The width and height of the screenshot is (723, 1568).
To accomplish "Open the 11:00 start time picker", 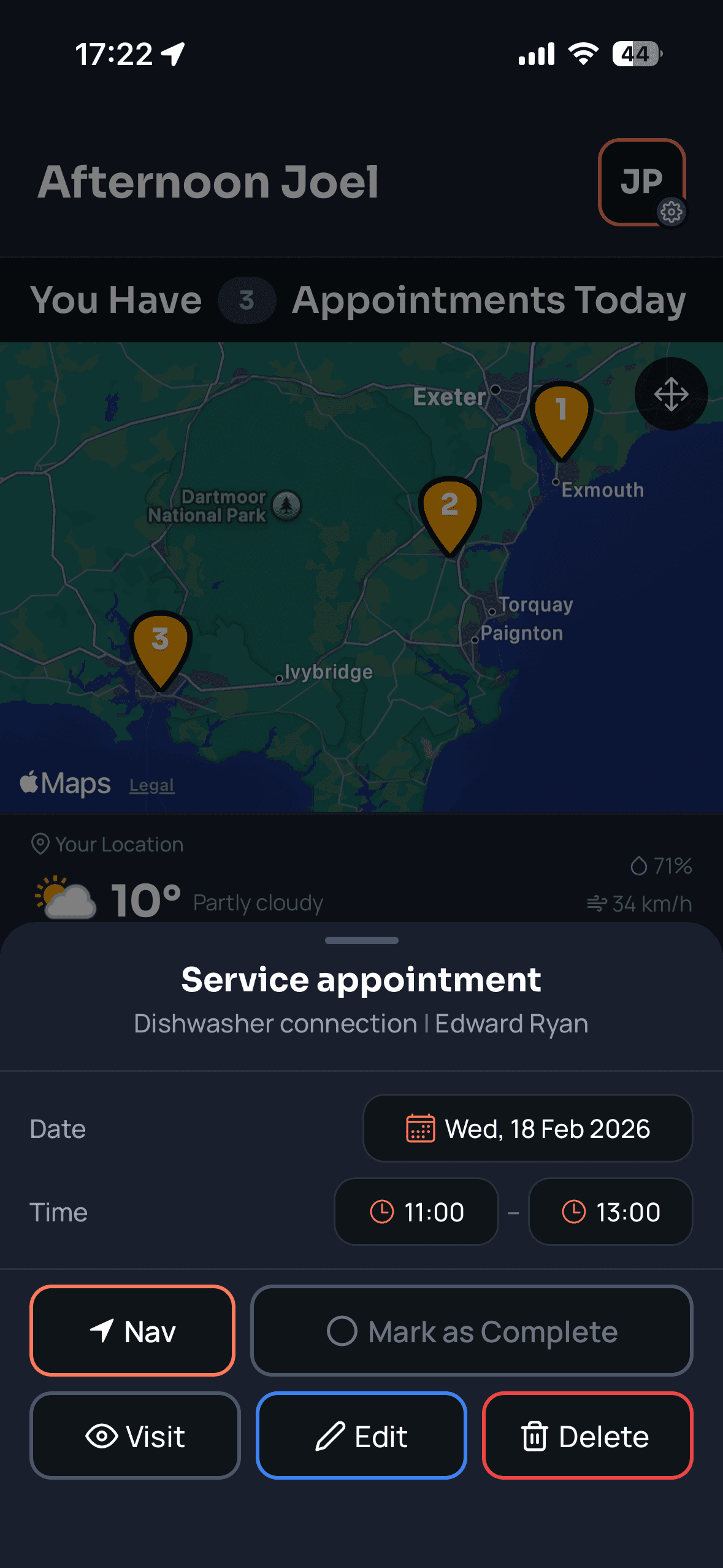I will [416, 1212].
